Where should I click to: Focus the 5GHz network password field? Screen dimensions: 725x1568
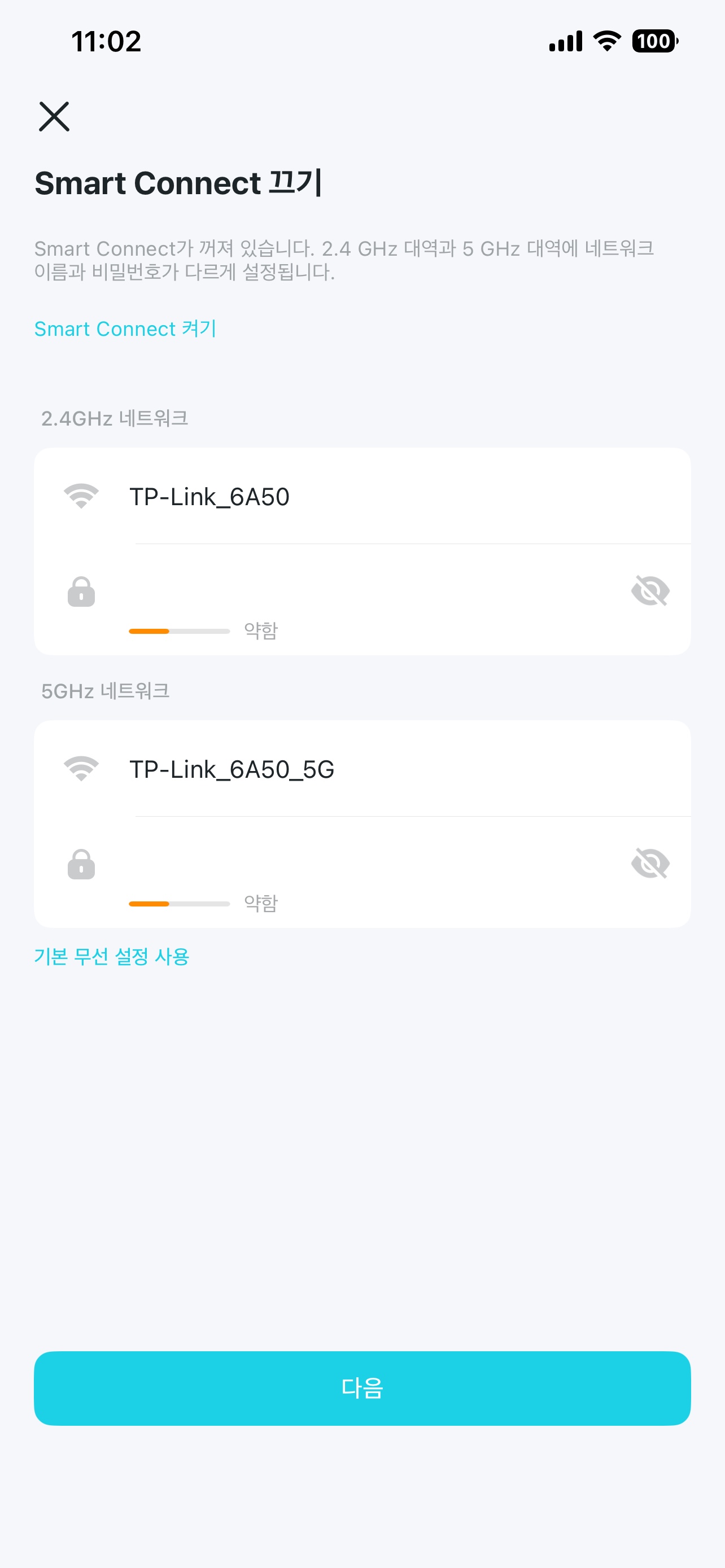pos(365,863)
